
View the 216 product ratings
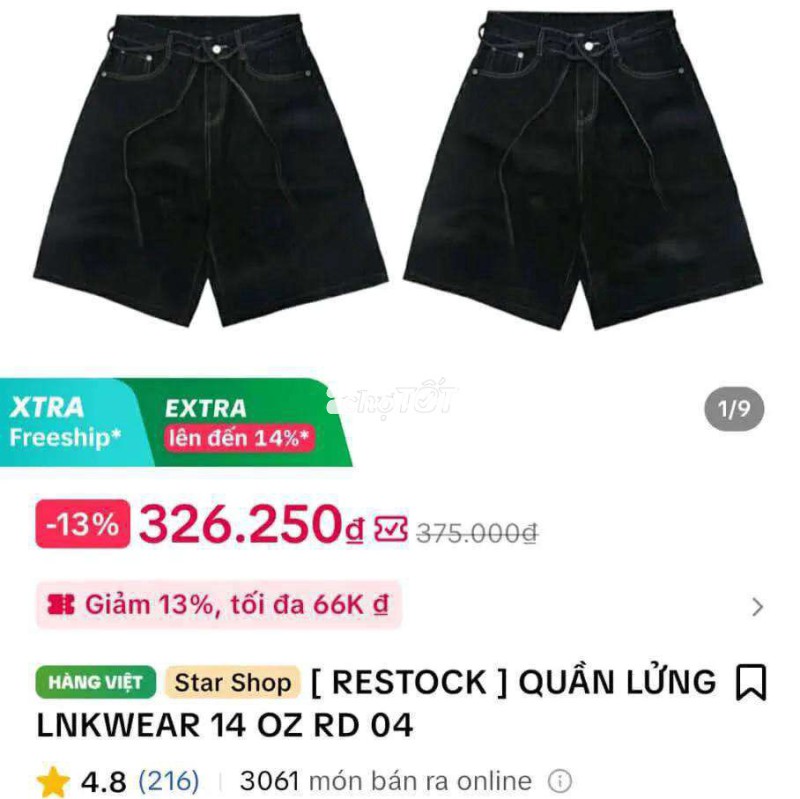(x=168, y=781)
